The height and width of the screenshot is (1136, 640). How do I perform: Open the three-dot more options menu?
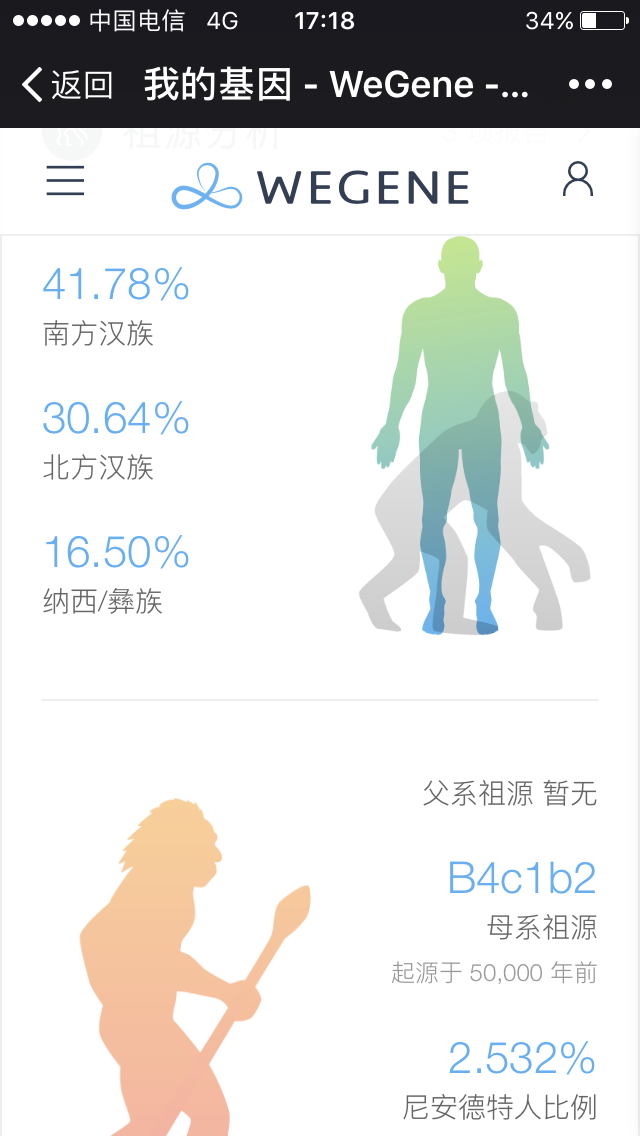[x=591, y=85]
